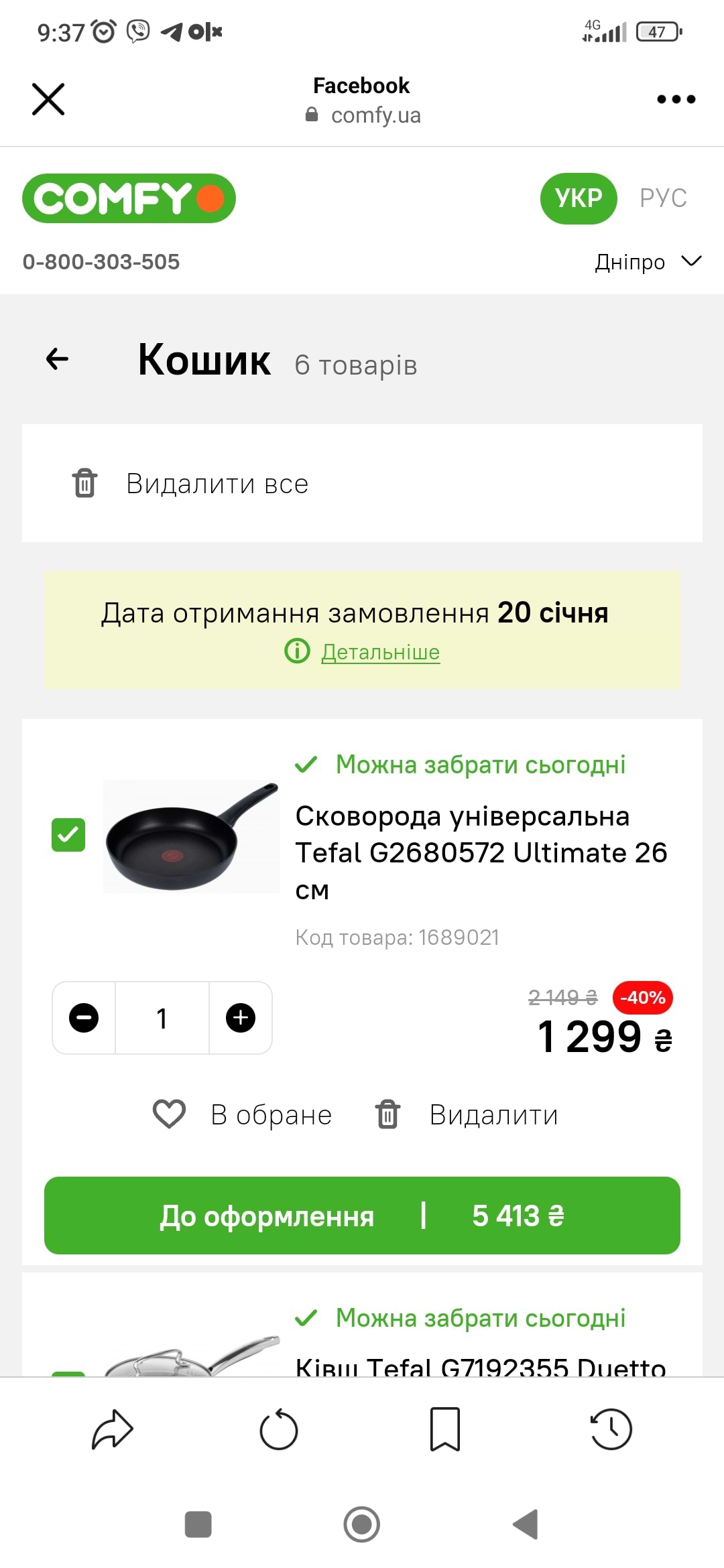Select the УКР language option
This screenshot has width=724, height=1568.
(x=579, y=198)
